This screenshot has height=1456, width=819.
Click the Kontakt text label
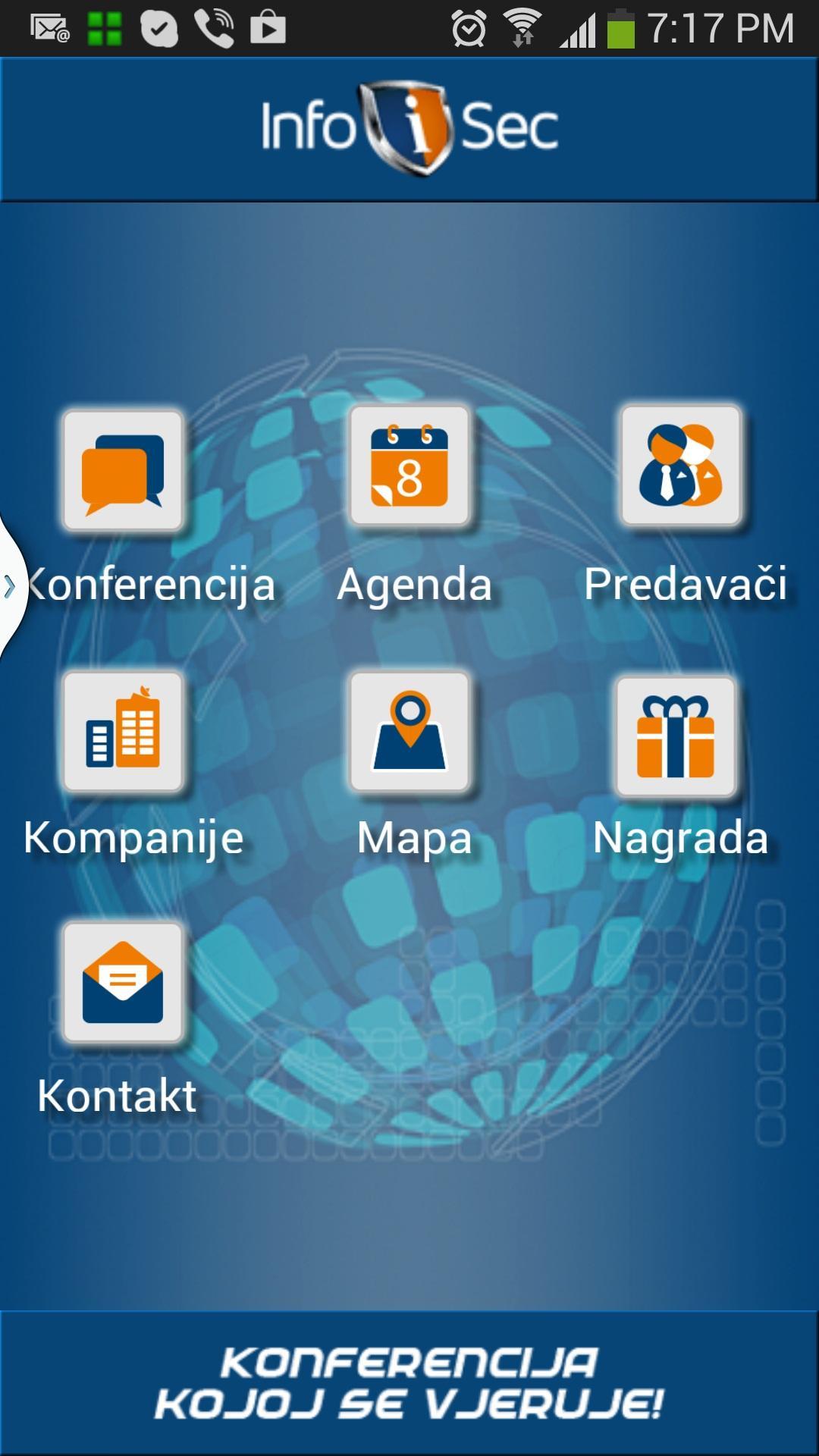coord(118,1096)
